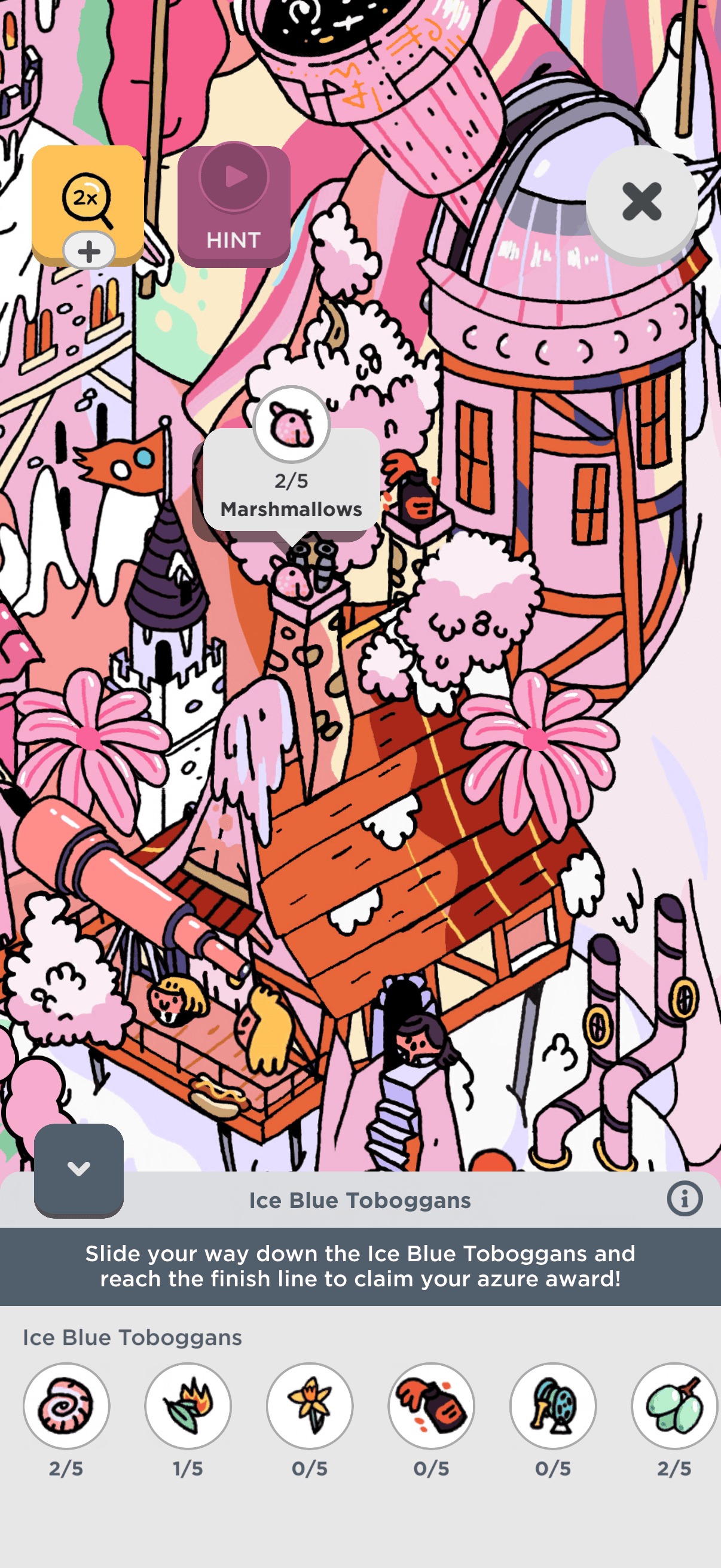Screen dimensions: 721x1568
Task: Select the syrup bottle item
Action: (432, 1405)
